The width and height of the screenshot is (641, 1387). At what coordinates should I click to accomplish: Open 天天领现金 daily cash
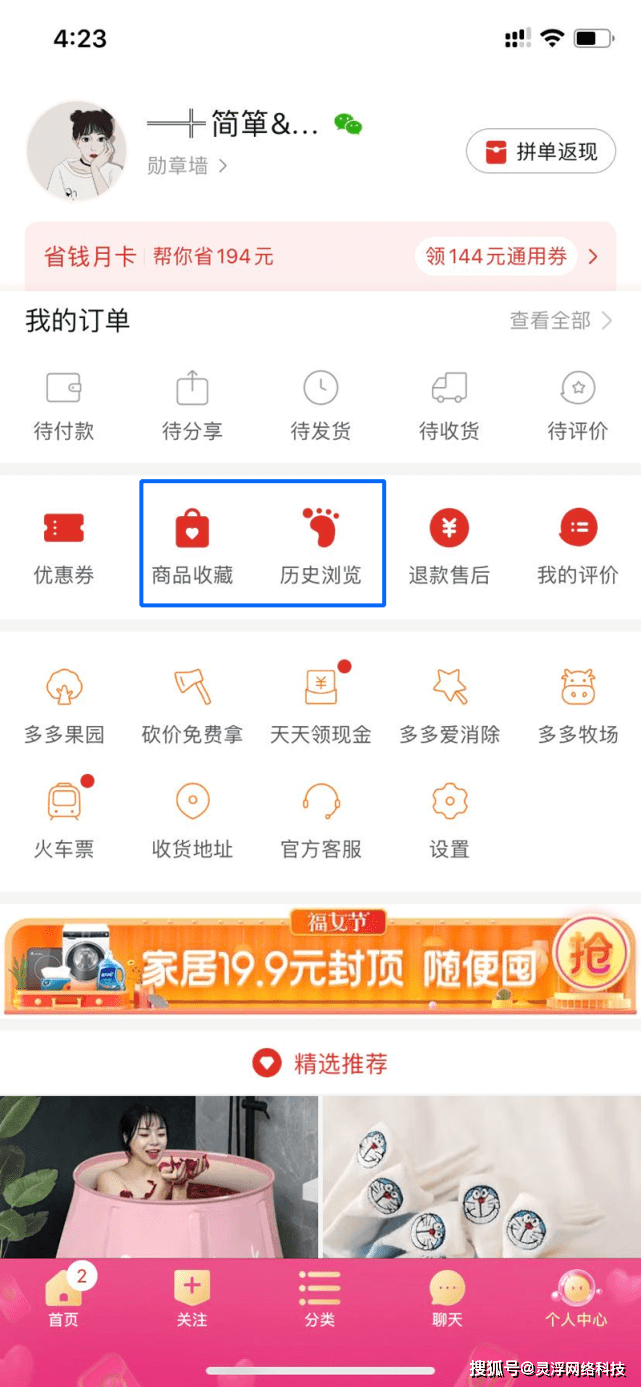(x=320, y=705)
